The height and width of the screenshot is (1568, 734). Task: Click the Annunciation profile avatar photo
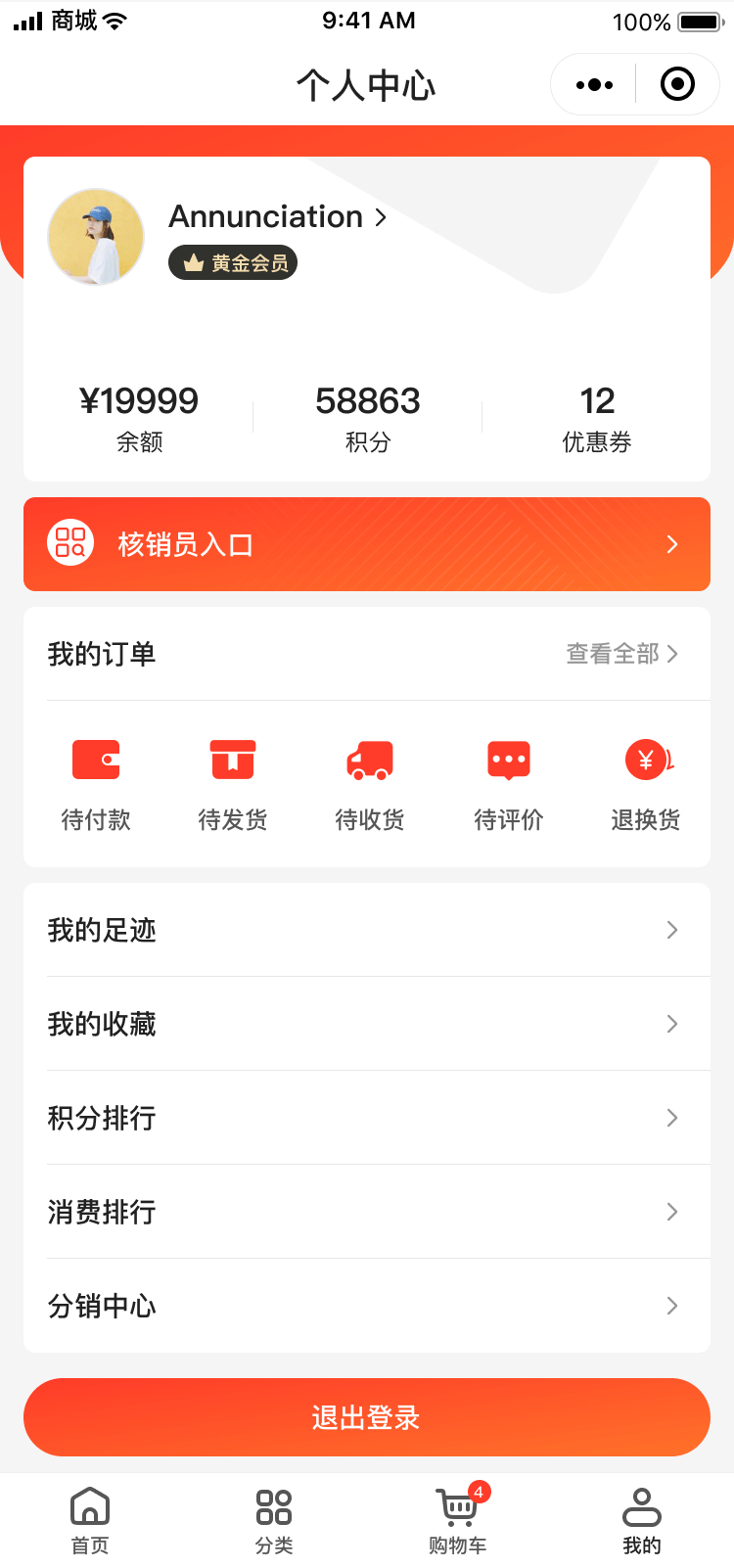(95, 236)
